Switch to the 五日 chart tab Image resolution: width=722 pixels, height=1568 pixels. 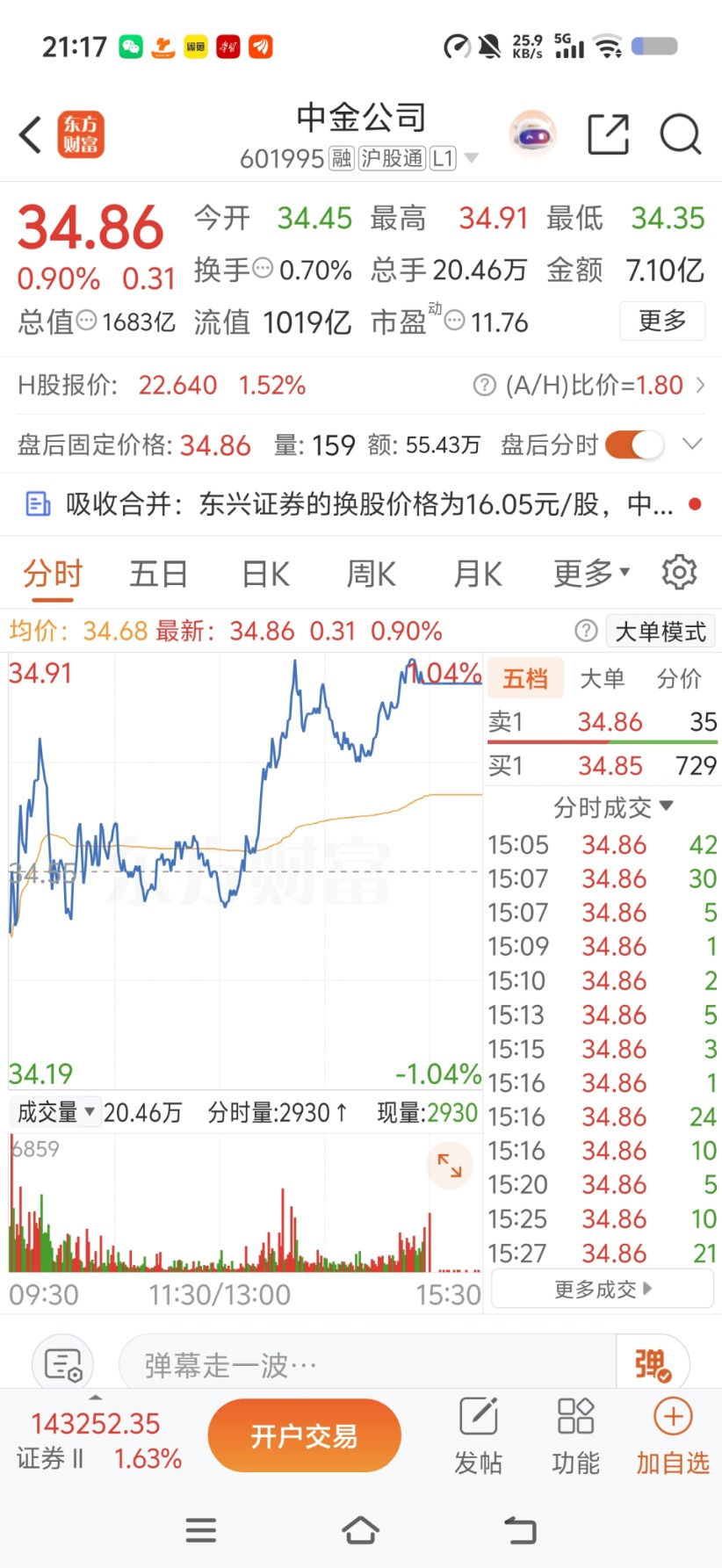pos(158,574)
